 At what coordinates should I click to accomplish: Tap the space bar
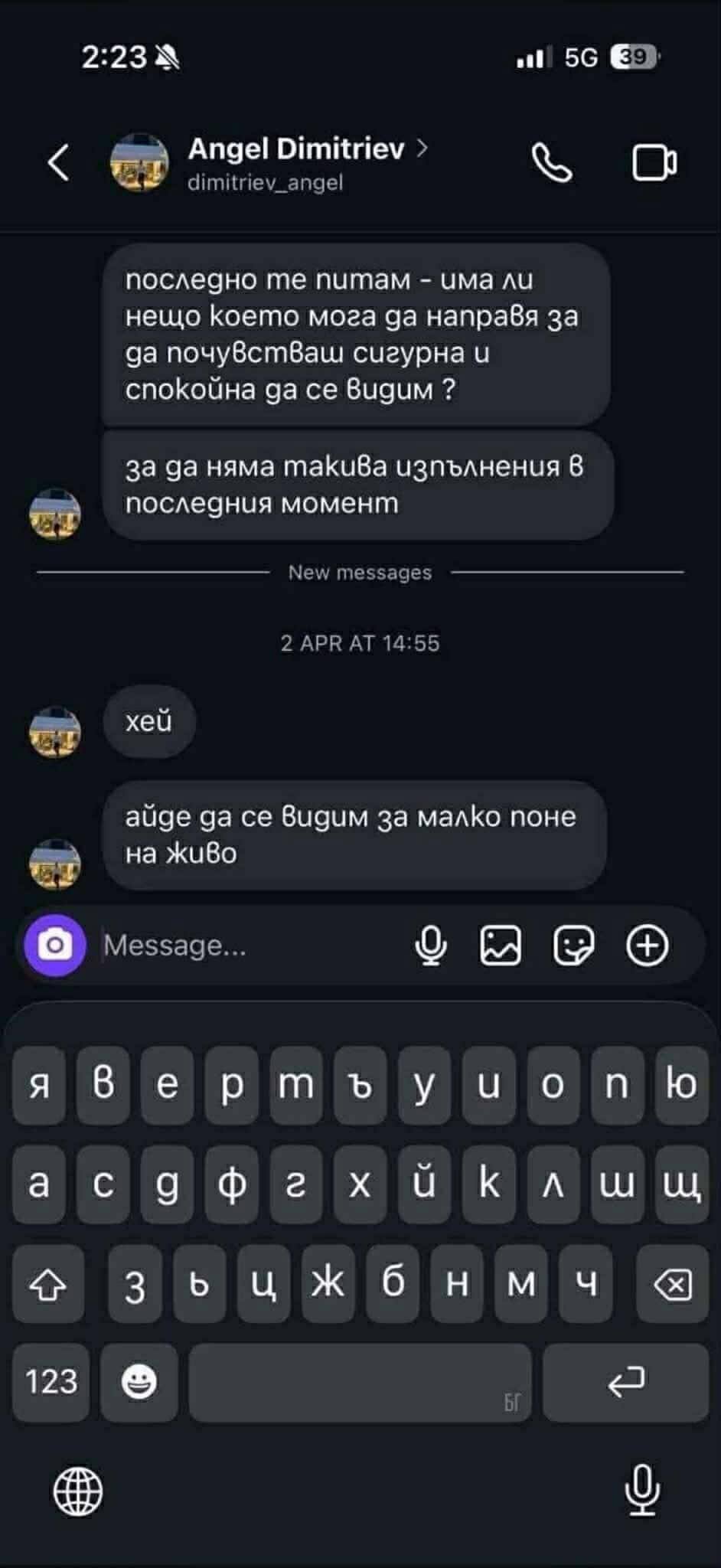pos(360,1383)
